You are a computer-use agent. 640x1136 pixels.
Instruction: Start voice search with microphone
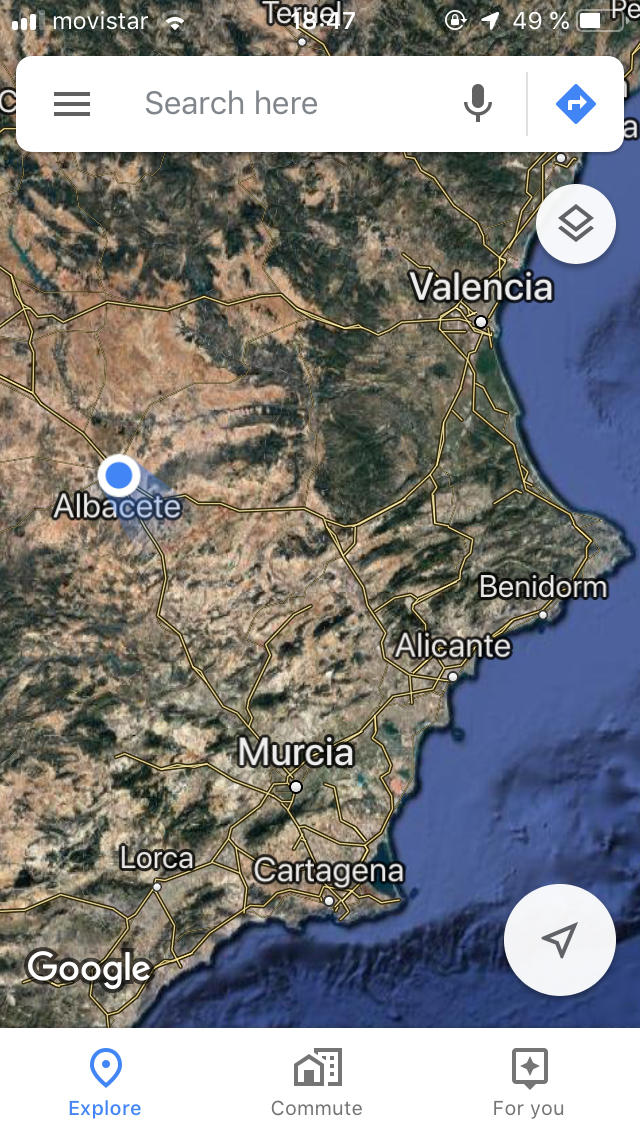pyautogui.click(x=478, y=104)
